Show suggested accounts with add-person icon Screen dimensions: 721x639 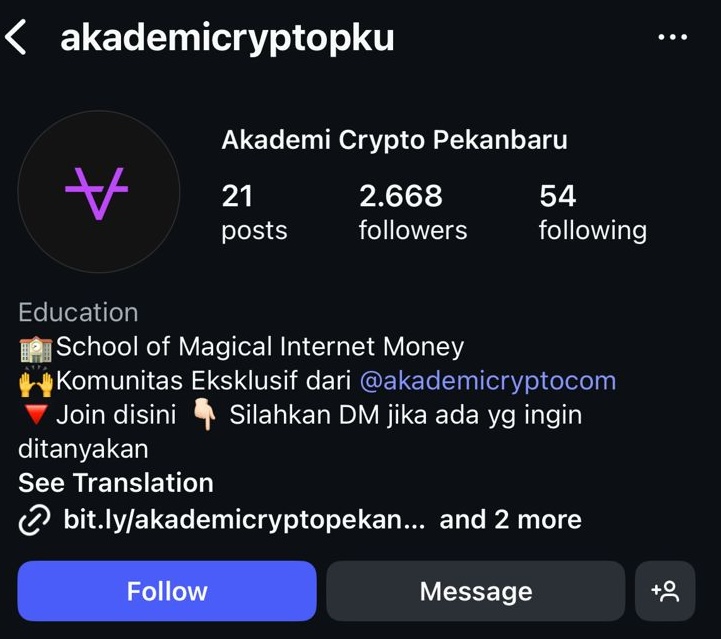[x=665, y=591]
